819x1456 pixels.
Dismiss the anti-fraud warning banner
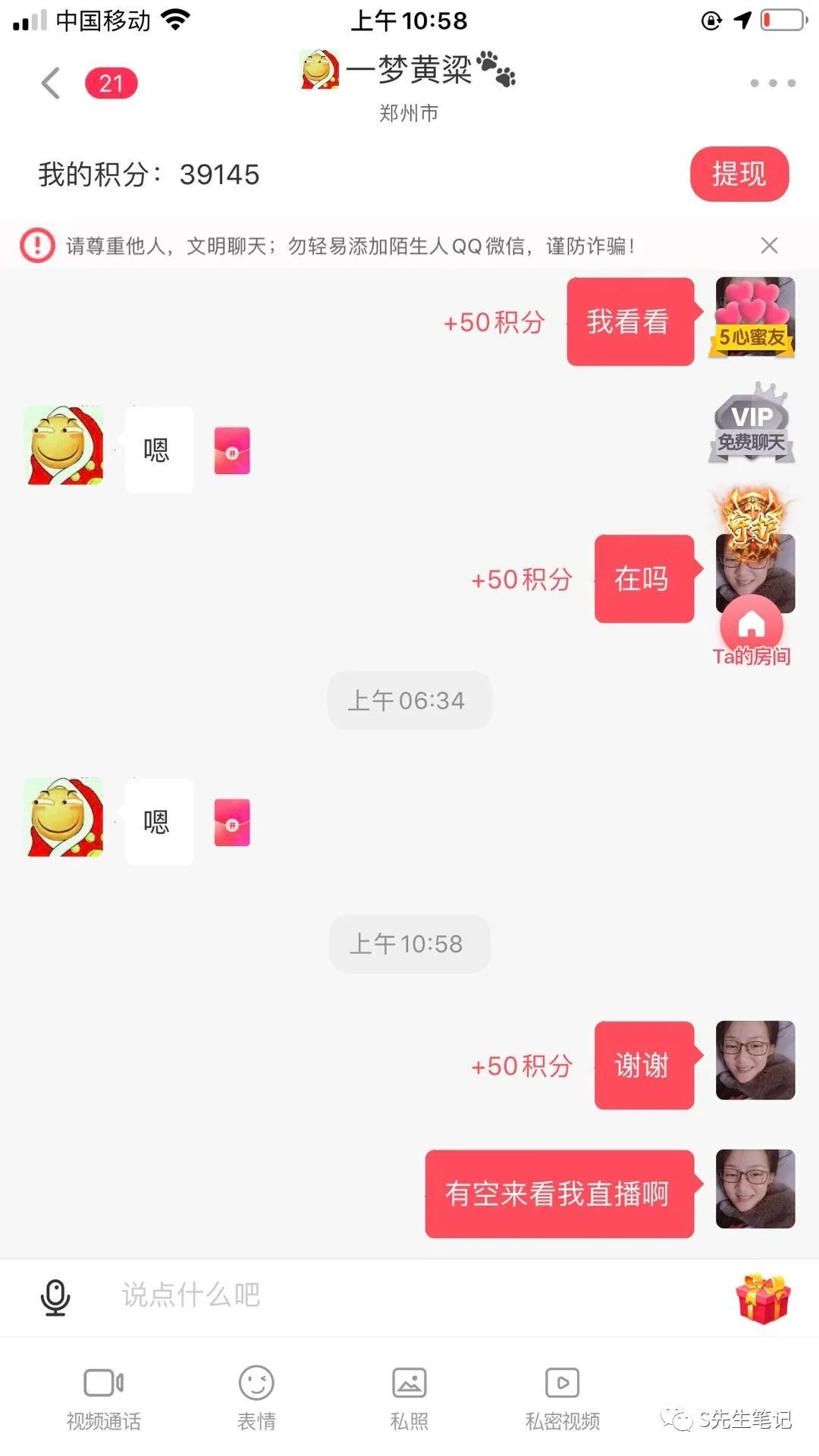769,246
